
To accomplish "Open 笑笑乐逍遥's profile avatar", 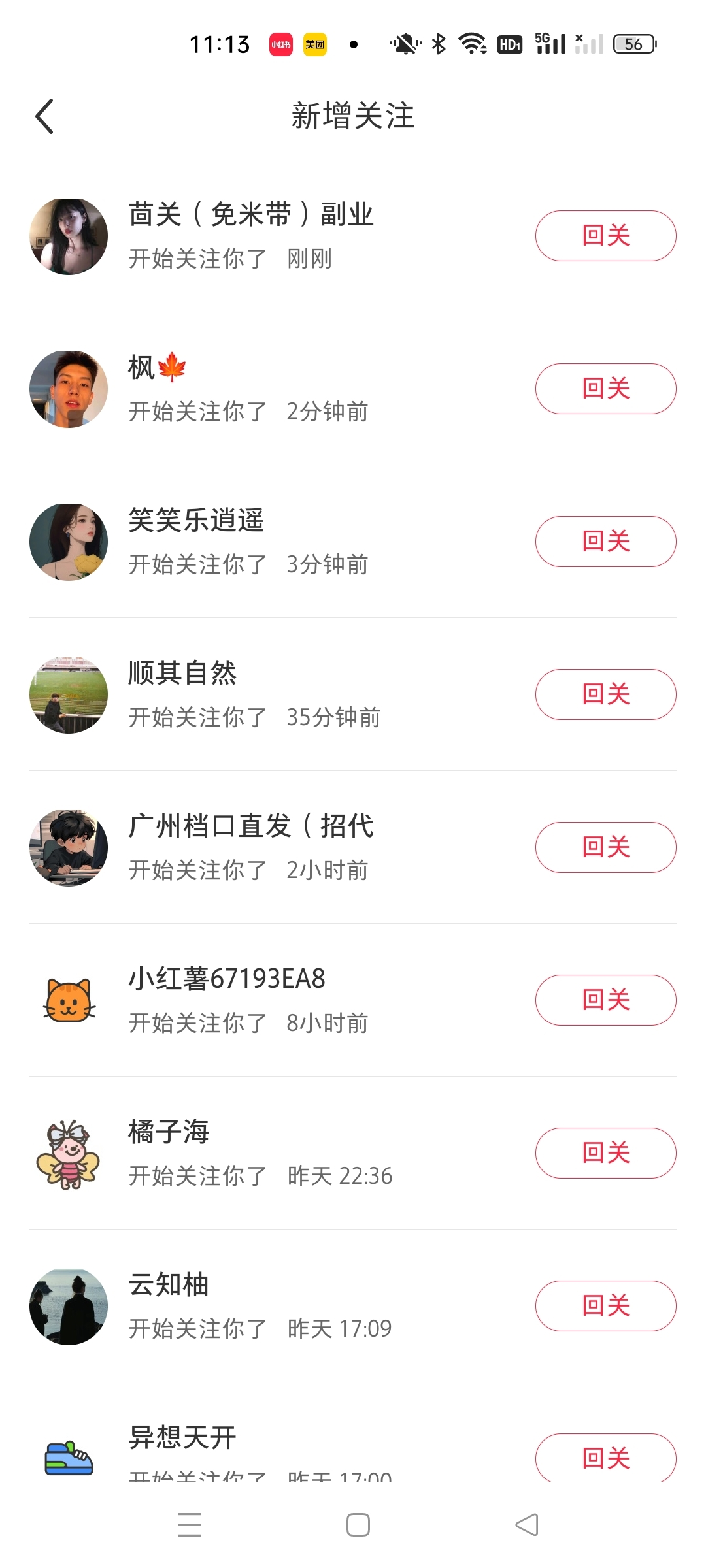I will click(68, 542).
